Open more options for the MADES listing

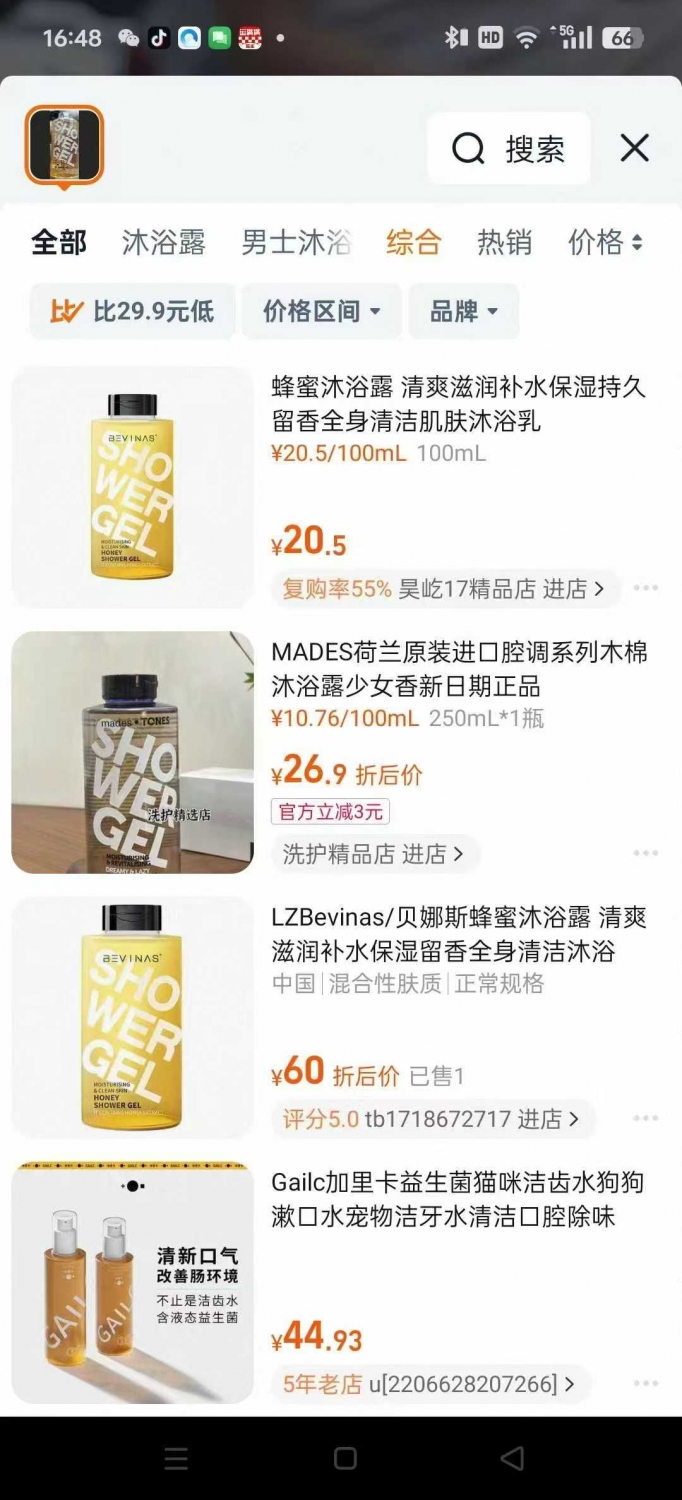coord(646,853)
